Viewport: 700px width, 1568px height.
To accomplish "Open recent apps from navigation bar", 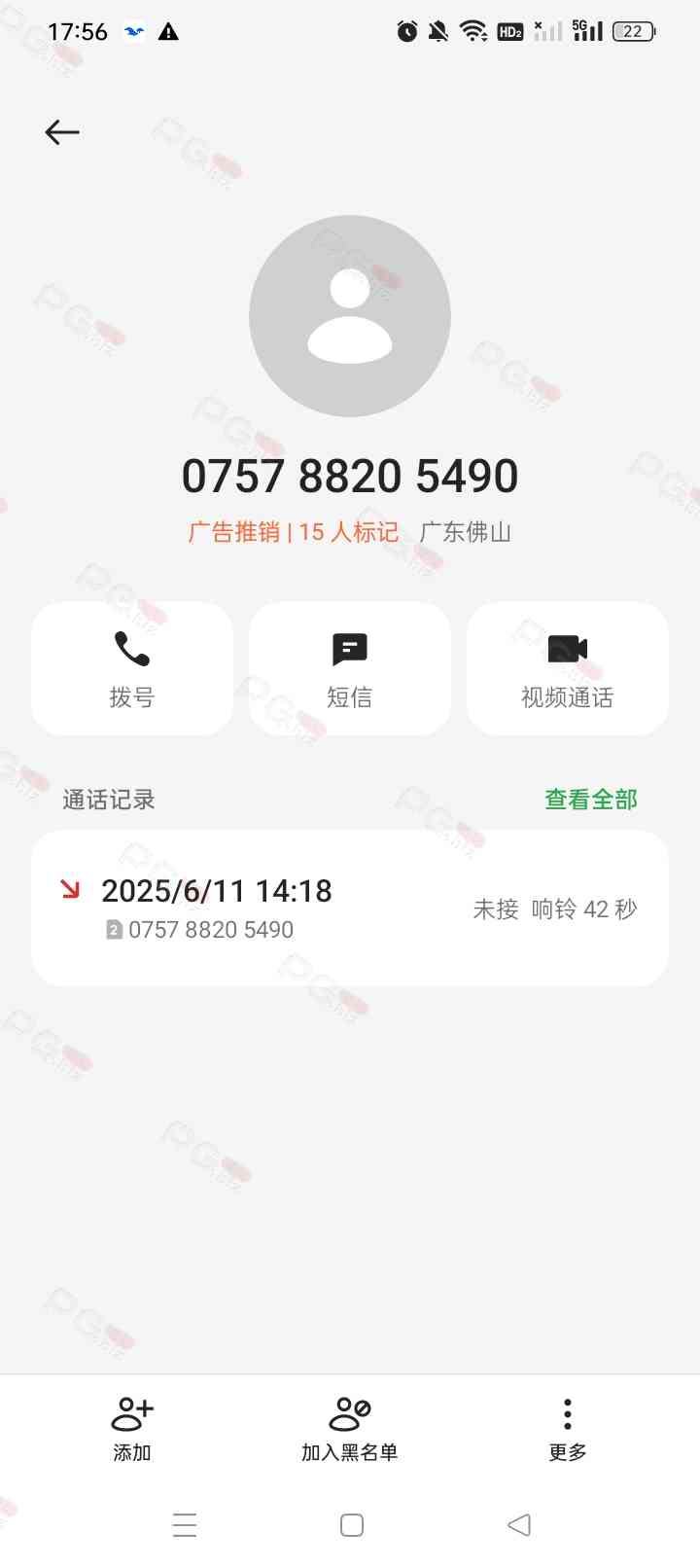I will [x=185, y=1524].
